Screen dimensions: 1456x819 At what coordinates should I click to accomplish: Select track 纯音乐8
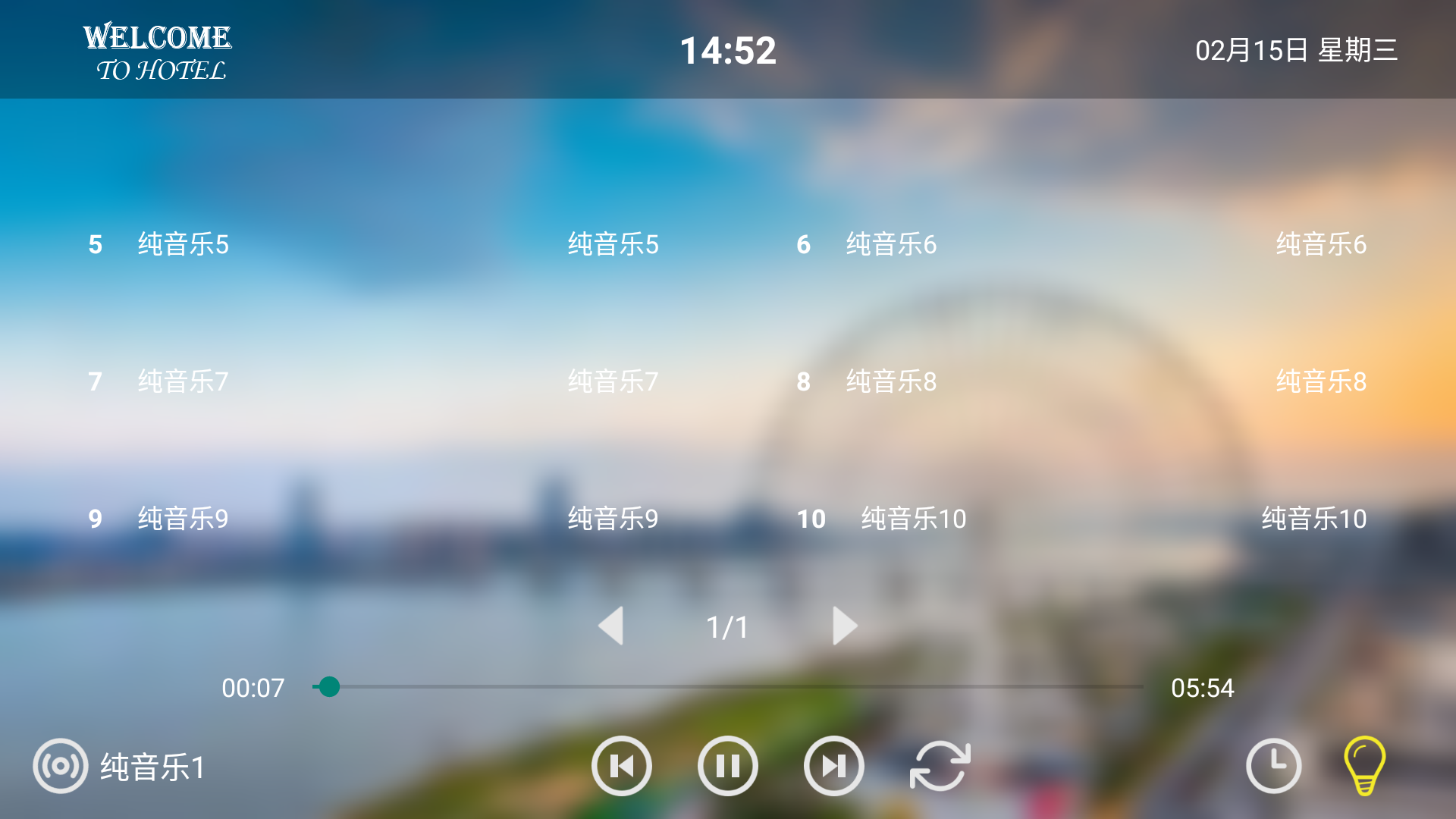(x=891, y=381)
